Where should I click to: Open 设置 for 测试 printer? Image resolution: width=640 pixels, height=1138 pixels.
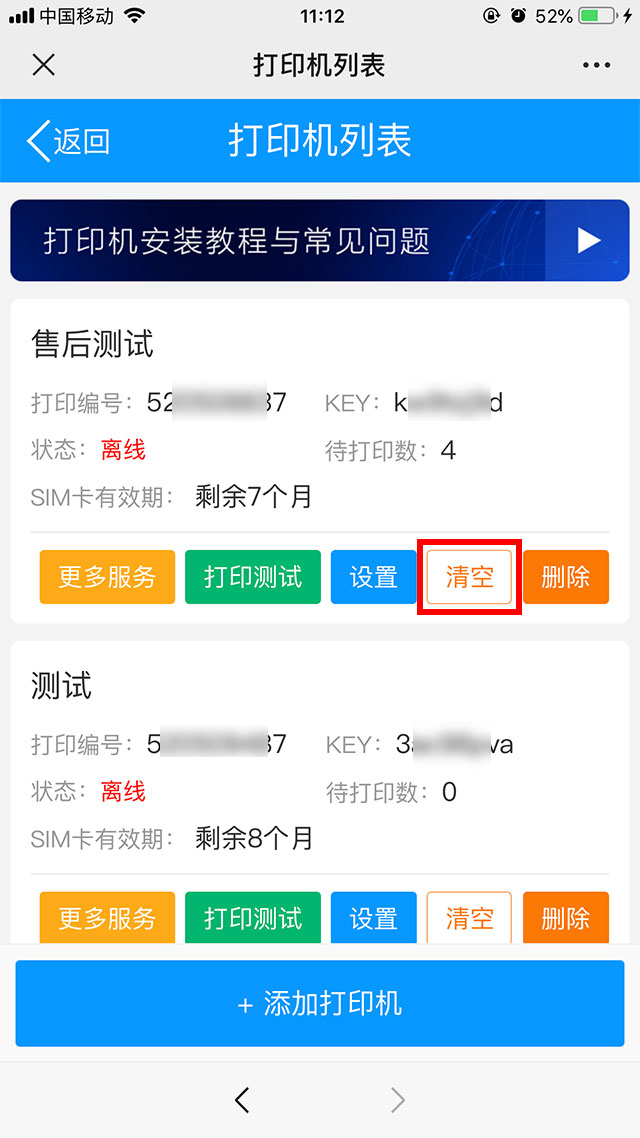pyautogui.click(x=374, y=918)
